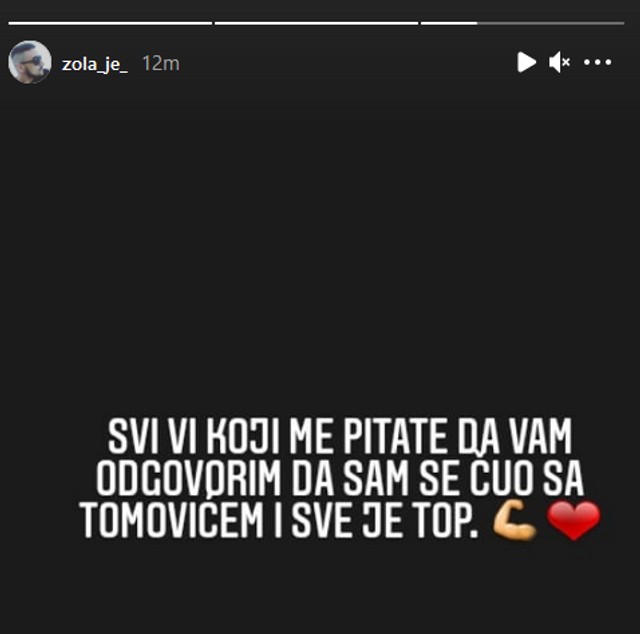The height and width of the screenshot is (634, 640).
Task: Open zola_je_ profile picture
Action: (29, 62)
